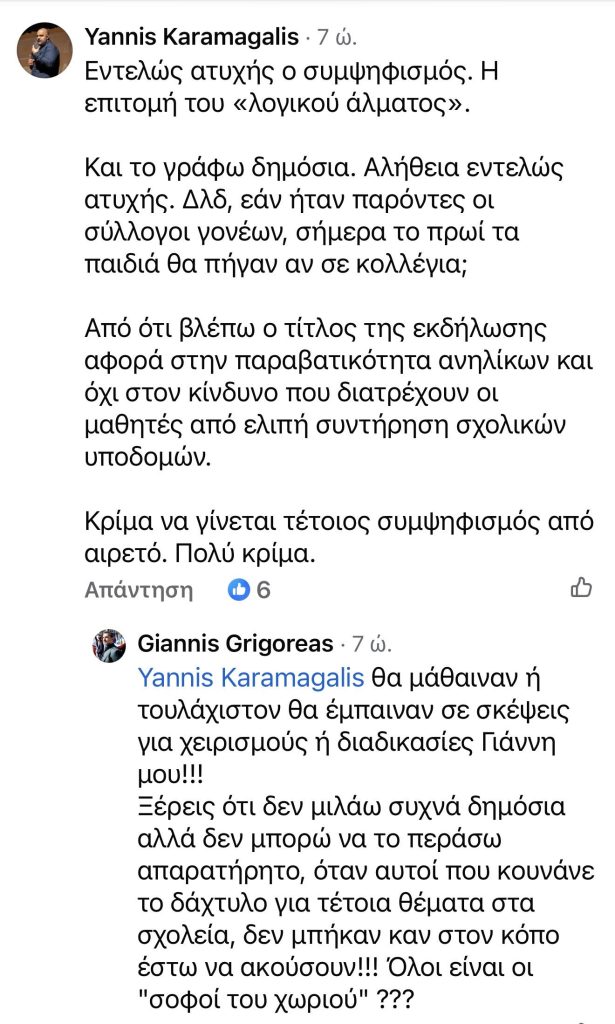Open commenter name Yannis Karamagalis
Screen dimensions: 615x1024
pyautogui.click(x=191, y=38)
